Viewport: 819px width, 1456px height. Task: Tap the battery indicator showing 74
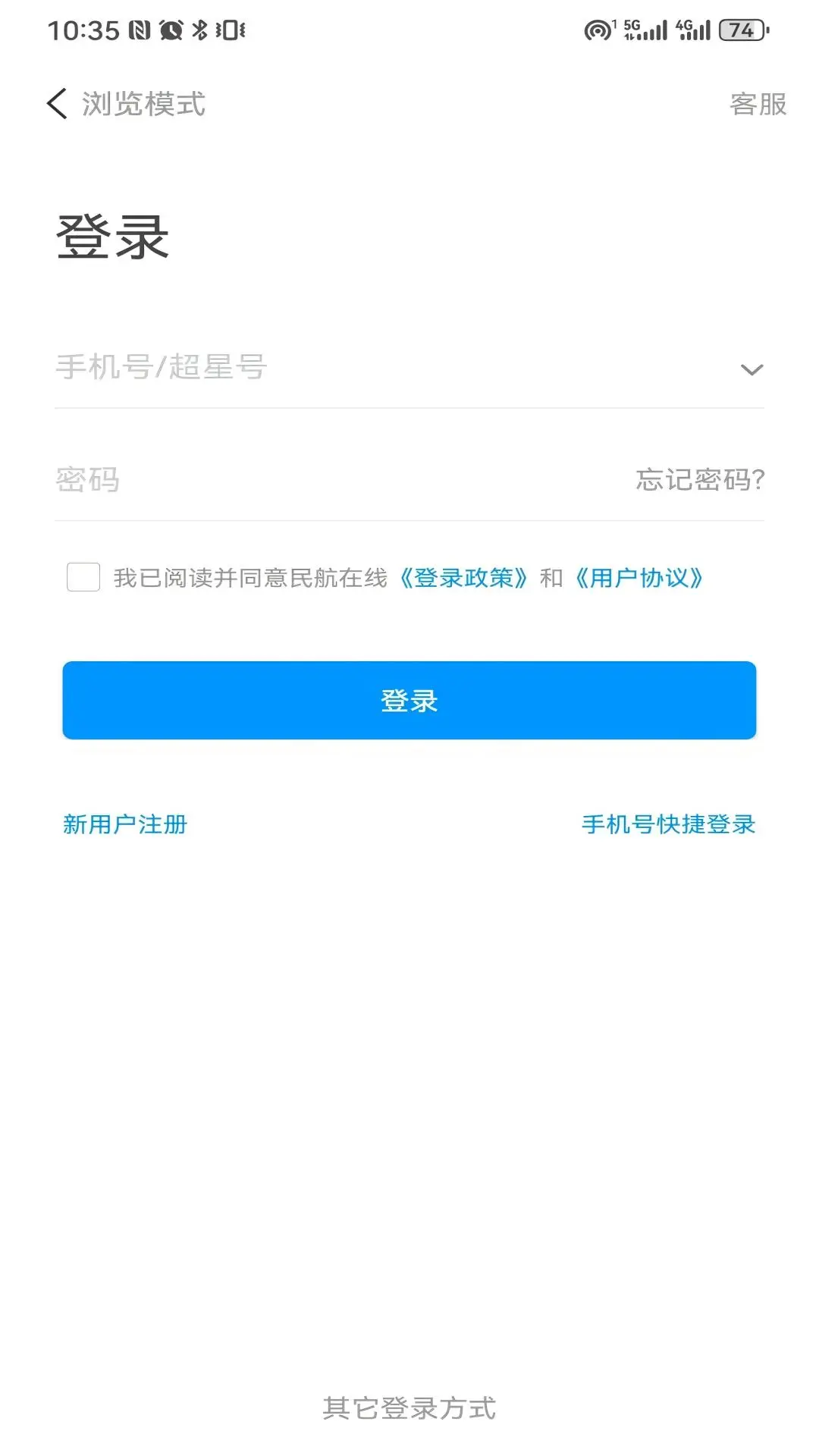740,30
